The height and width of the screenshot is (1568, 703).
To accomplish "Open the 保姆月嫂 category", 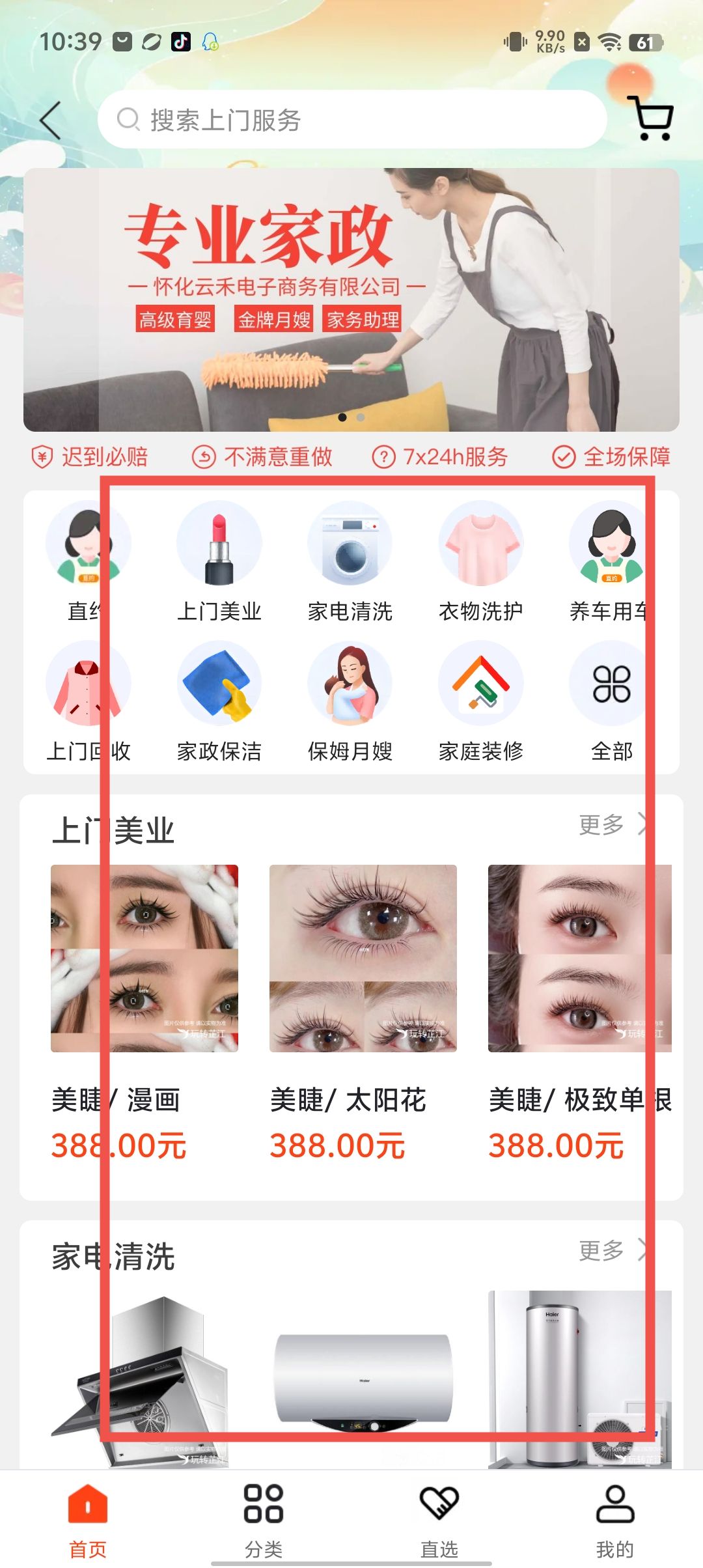I will click(350, 701).
